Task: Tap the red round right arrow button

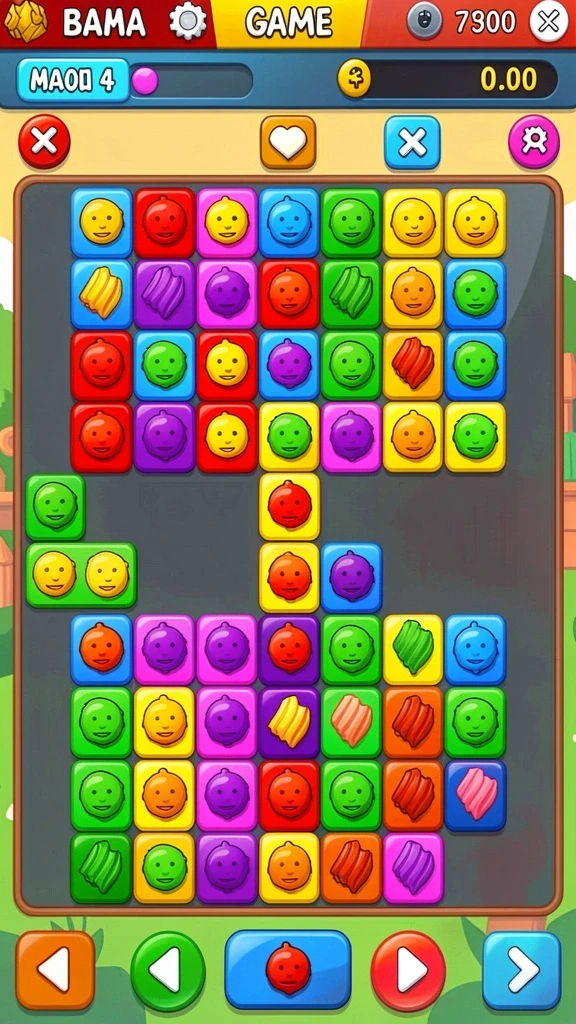Action: pos(408,971)
